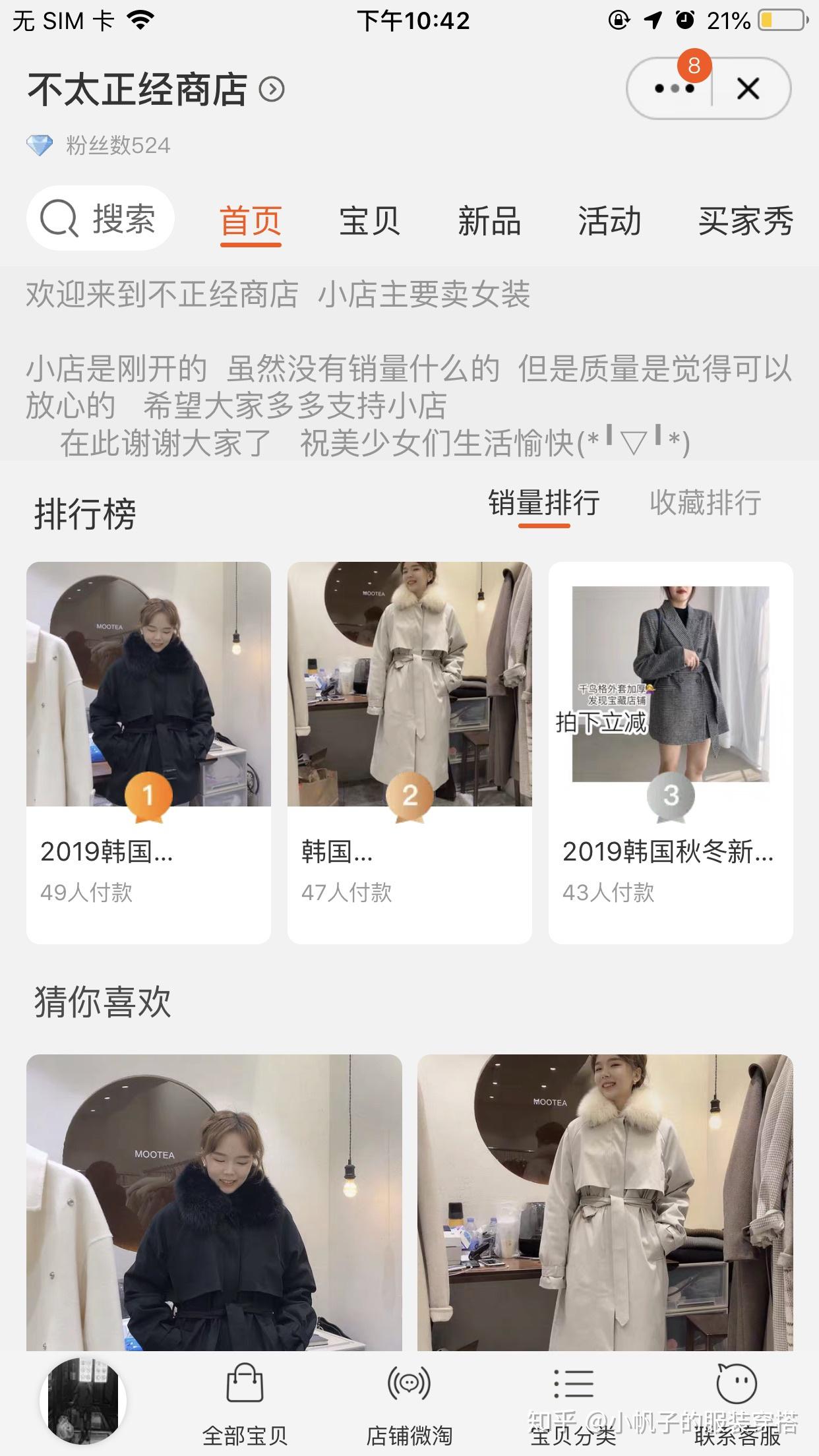
Task: Switch to the 活动 tab
Action: (x=609, y=221)
